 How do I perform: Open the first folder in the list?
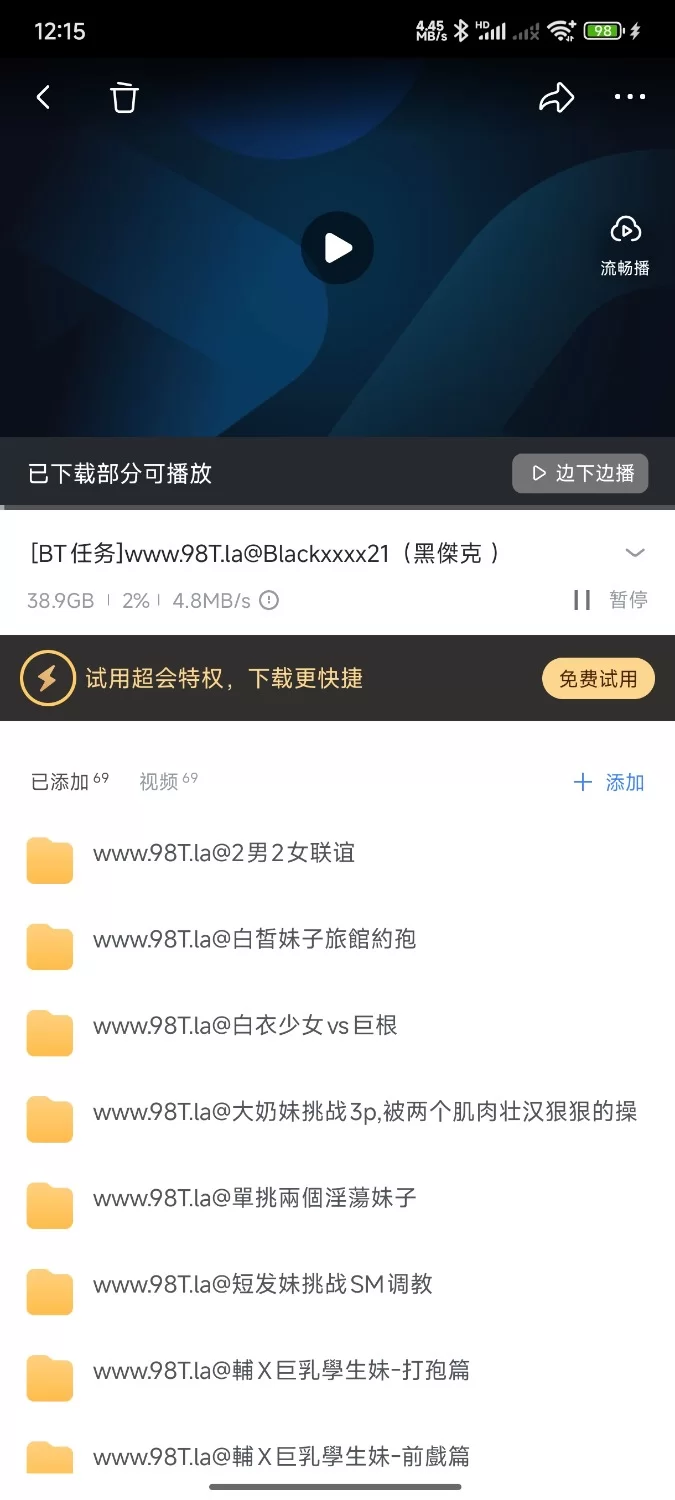(224, 853)
